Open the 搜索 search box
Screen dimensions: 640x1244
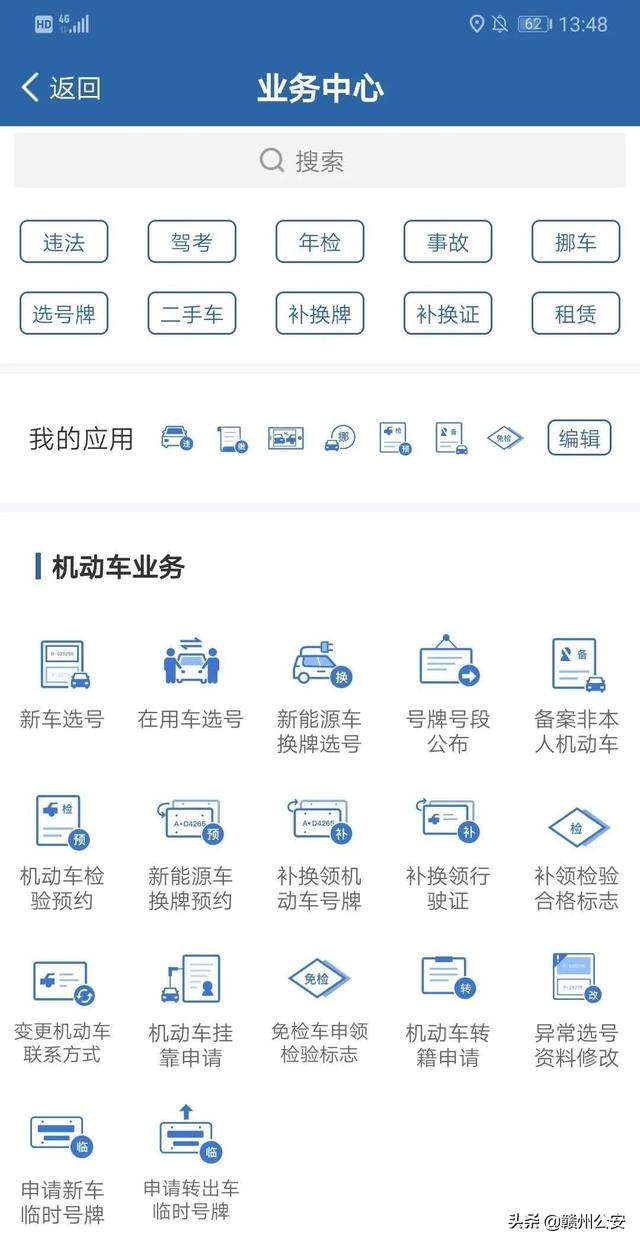320,161
